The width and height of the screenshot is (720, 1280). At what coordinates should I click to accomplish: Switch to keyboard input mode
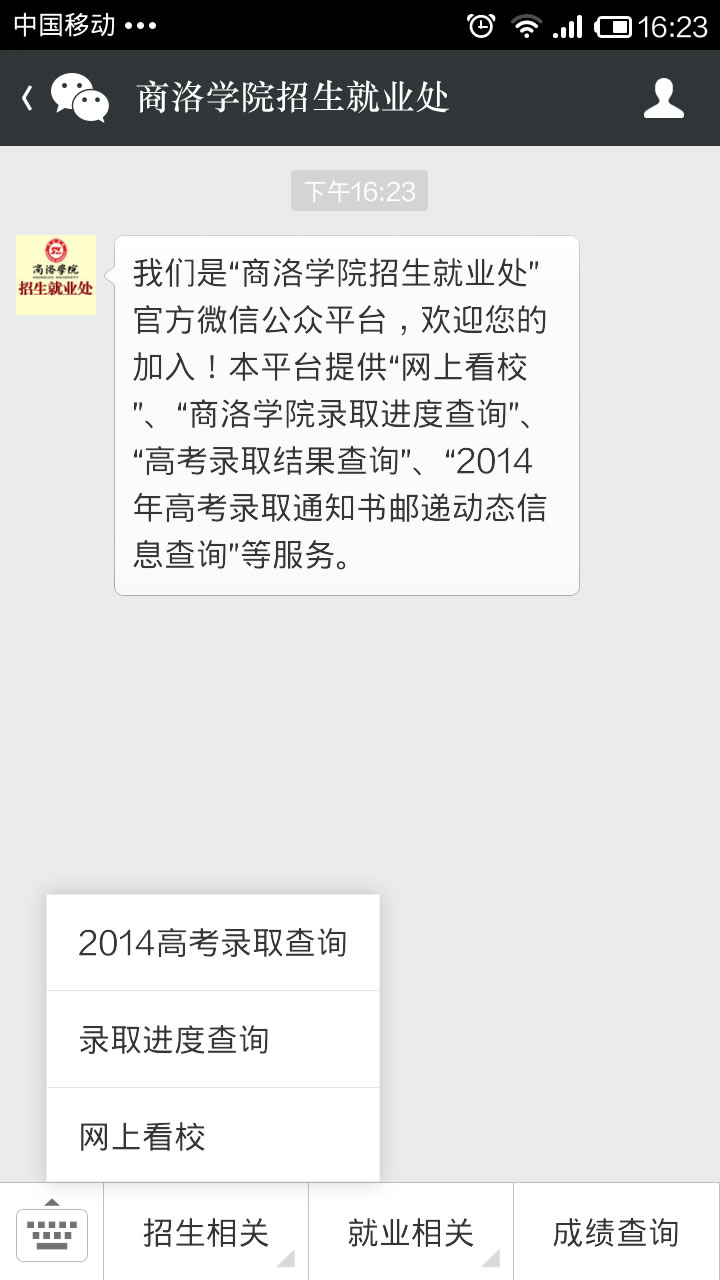pos(52,1232)
